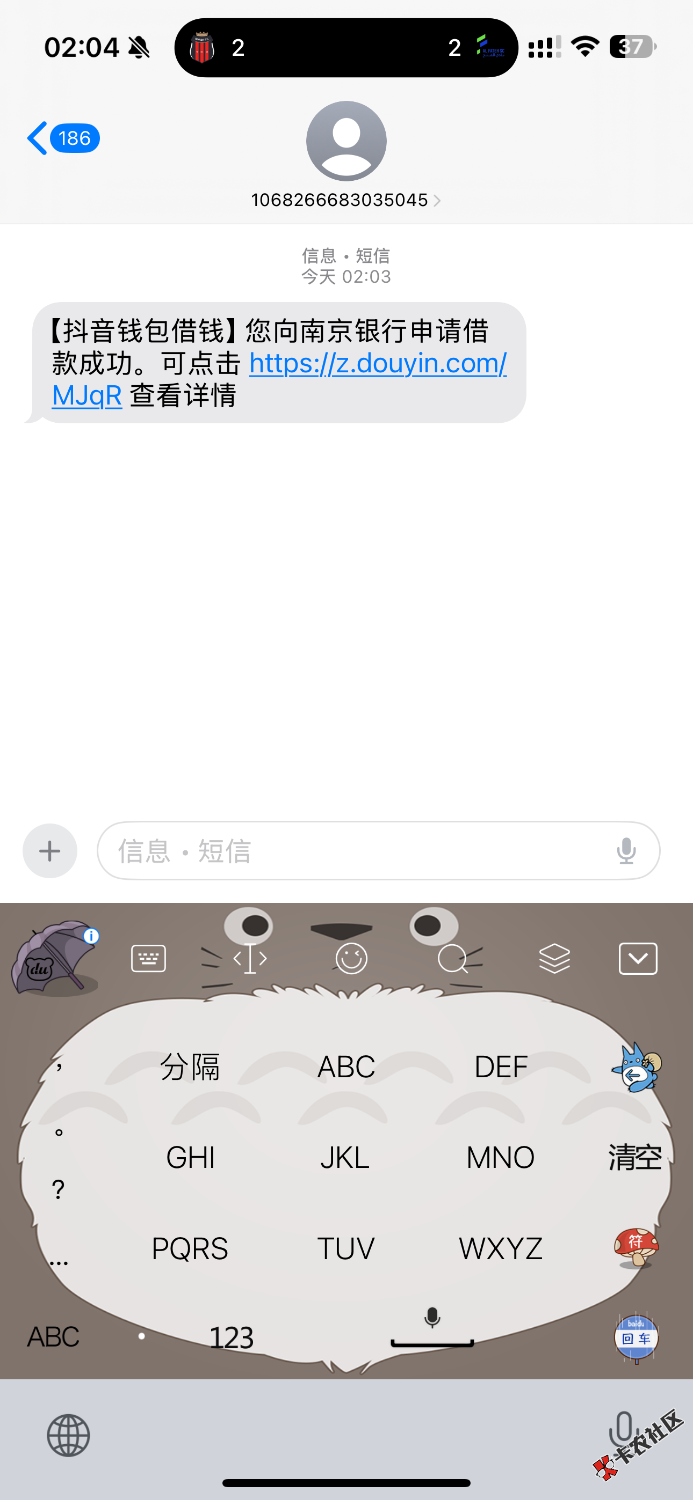This screenshot has height=1500, width=693.
Task: Open the keyboard layers panel
Action: click(x=554, y=960)
